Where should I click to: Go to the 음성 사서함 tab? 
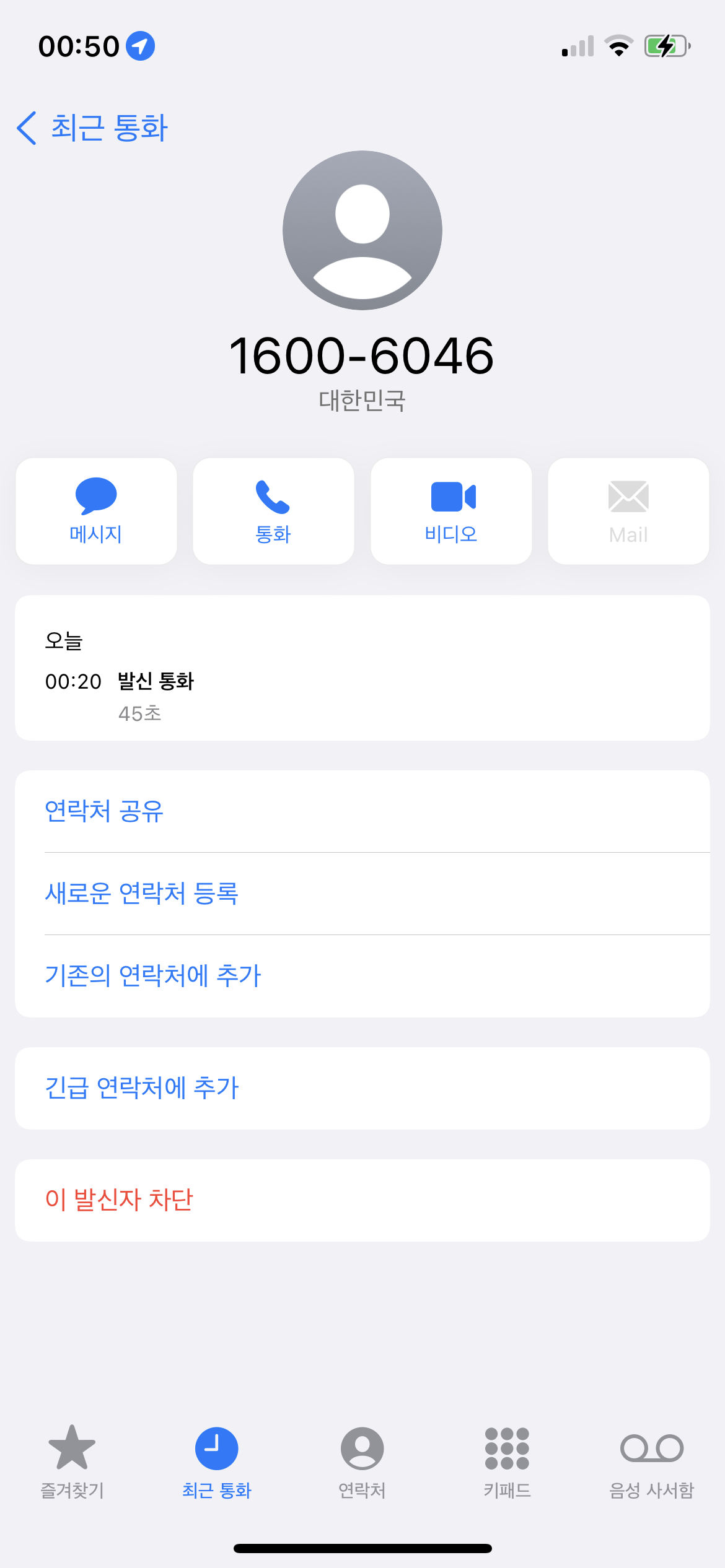[652, 1461]
